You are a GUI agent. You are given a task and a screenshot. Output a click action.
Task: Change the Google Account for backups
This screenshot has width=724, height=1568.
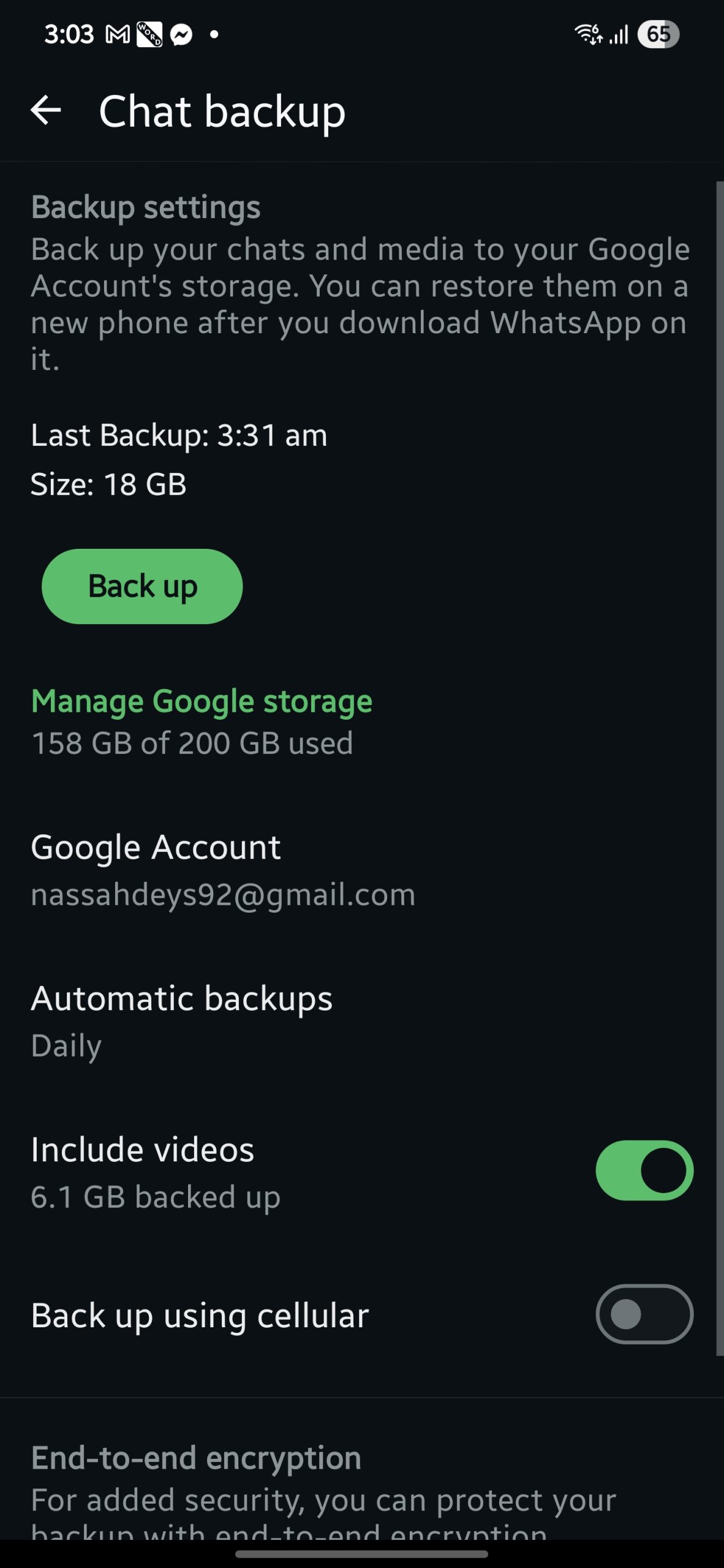click(x=362, y=870)
